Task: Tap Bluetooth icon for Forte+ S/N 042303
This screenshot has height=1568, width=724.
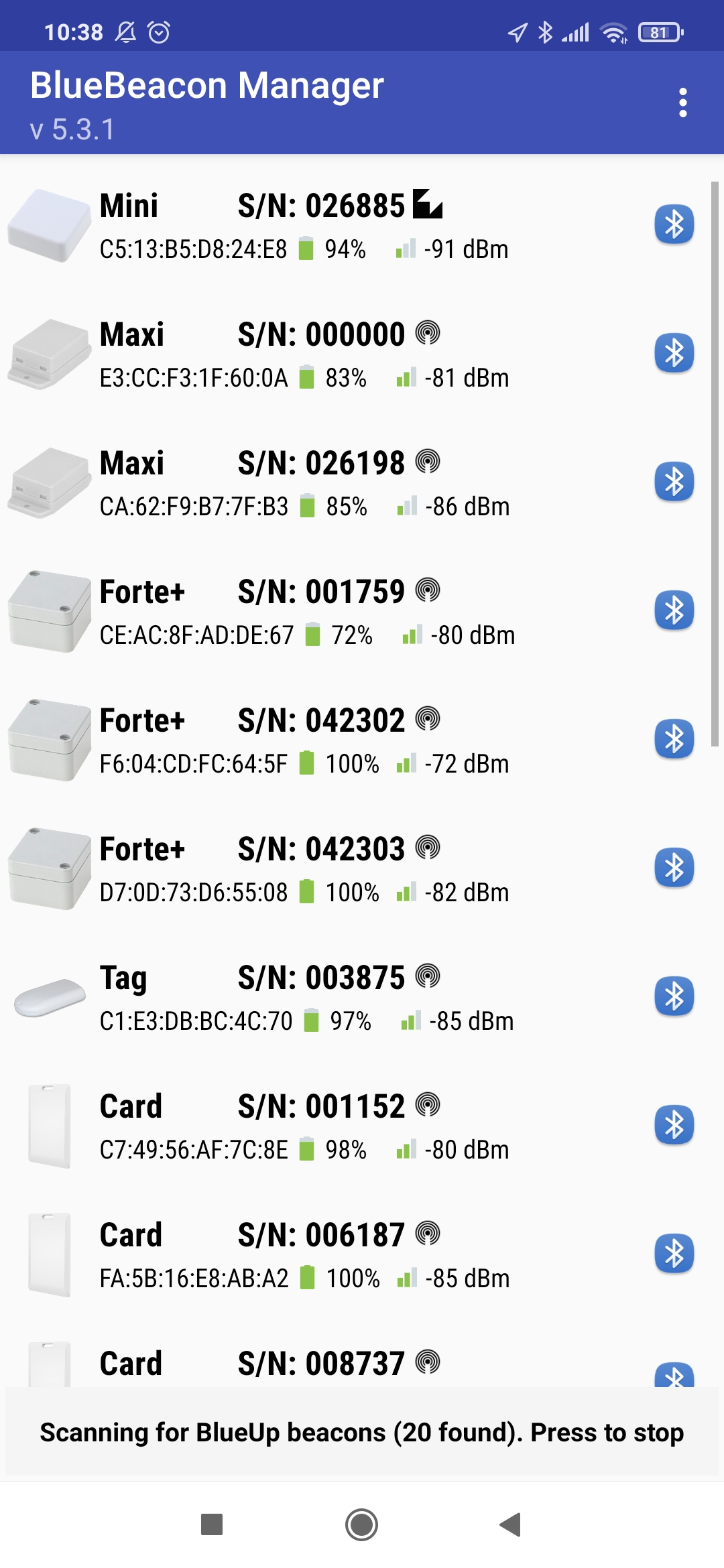Action: pos(674,868)
